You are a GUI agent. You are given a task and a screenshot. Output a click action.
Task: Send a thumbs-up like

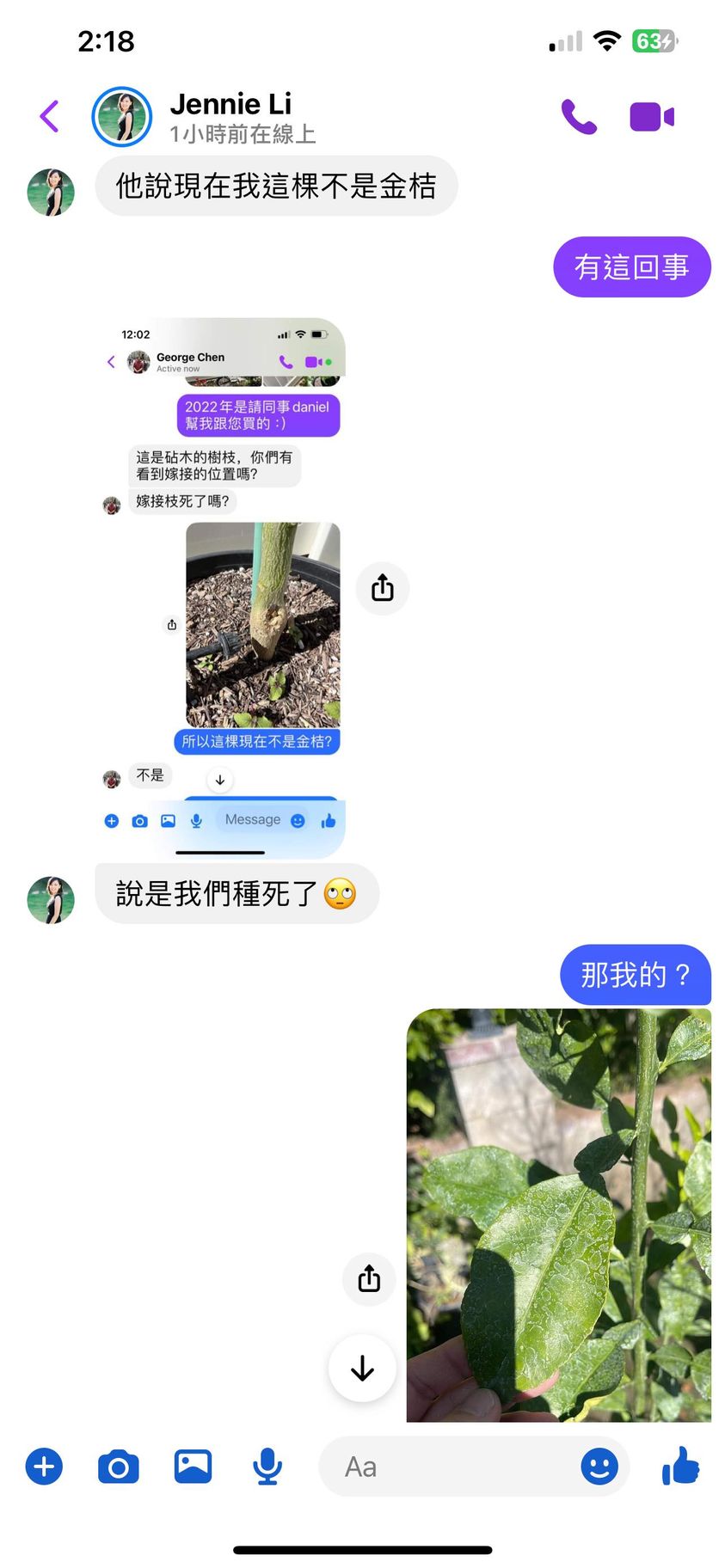tap(680, 1466)
